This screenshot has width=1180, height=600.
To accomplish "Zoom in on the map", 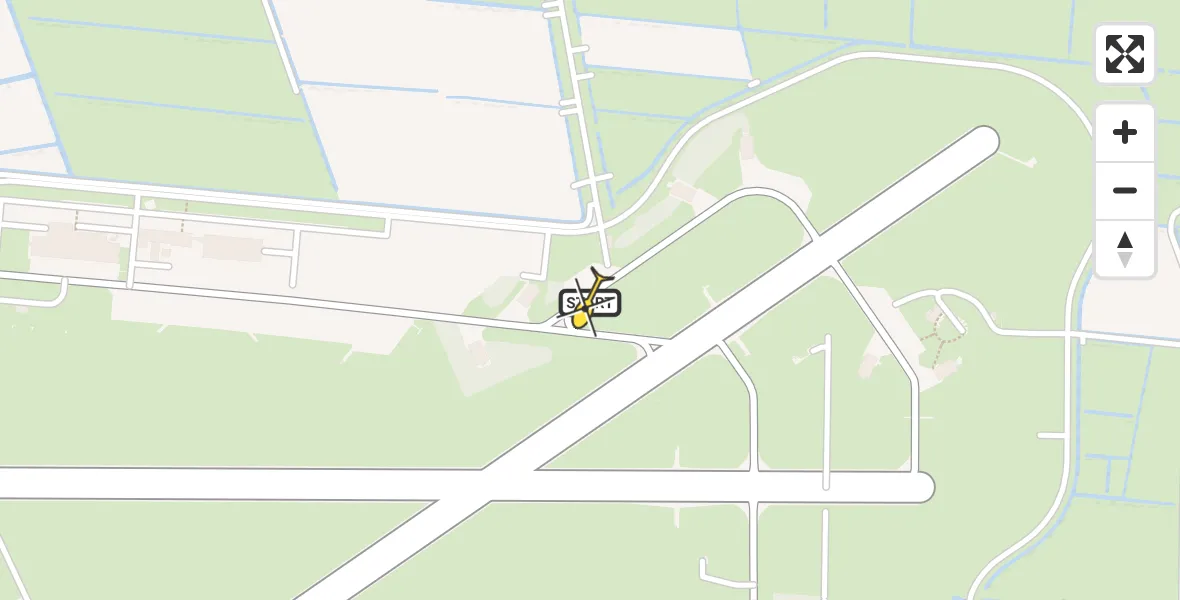I will pyautogui.click(x=1125, y=133).
